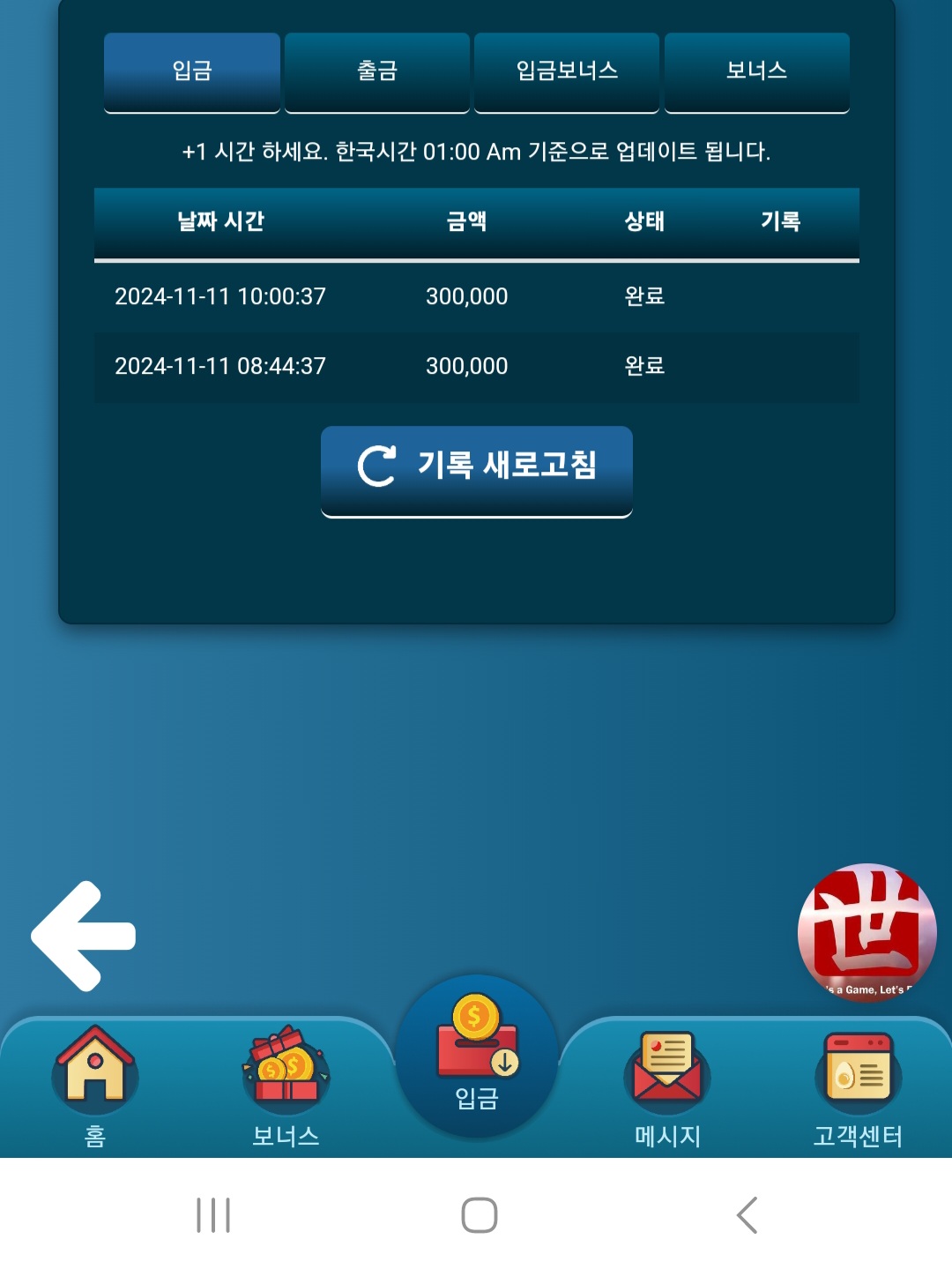Go back with the white arrow

85,936
